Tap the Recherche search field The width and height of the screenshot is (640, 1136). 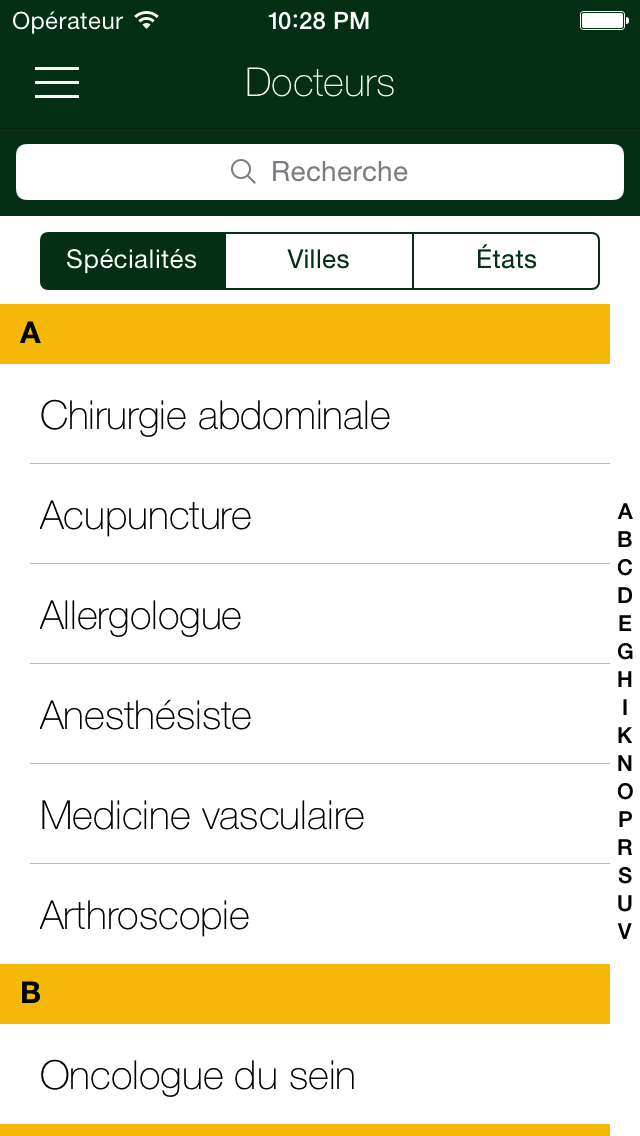[x=320, y=172]
